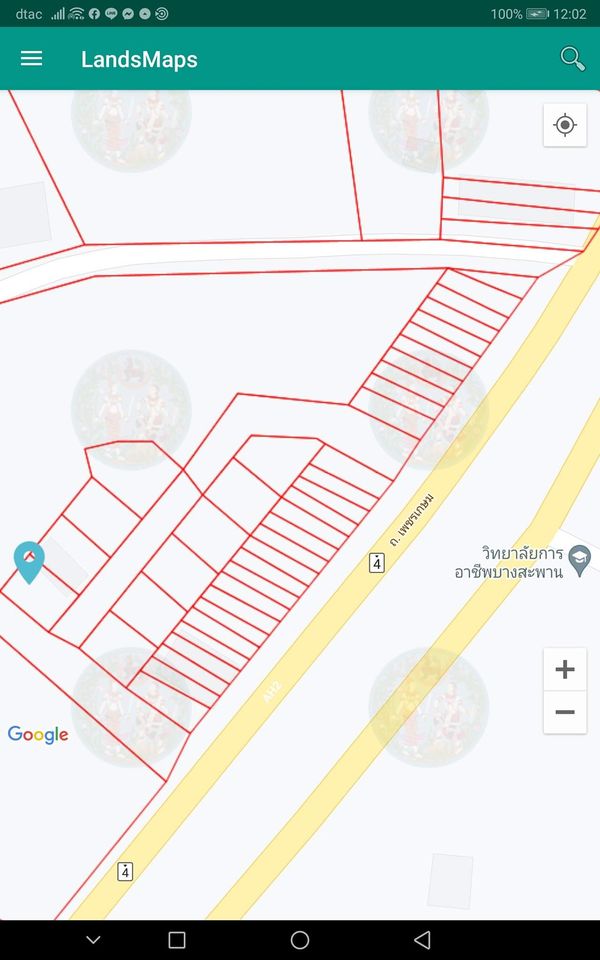The height and width of the screenshot is (960, 600).
Task: Go back using system back button
Action: click(x=422, y=940)
